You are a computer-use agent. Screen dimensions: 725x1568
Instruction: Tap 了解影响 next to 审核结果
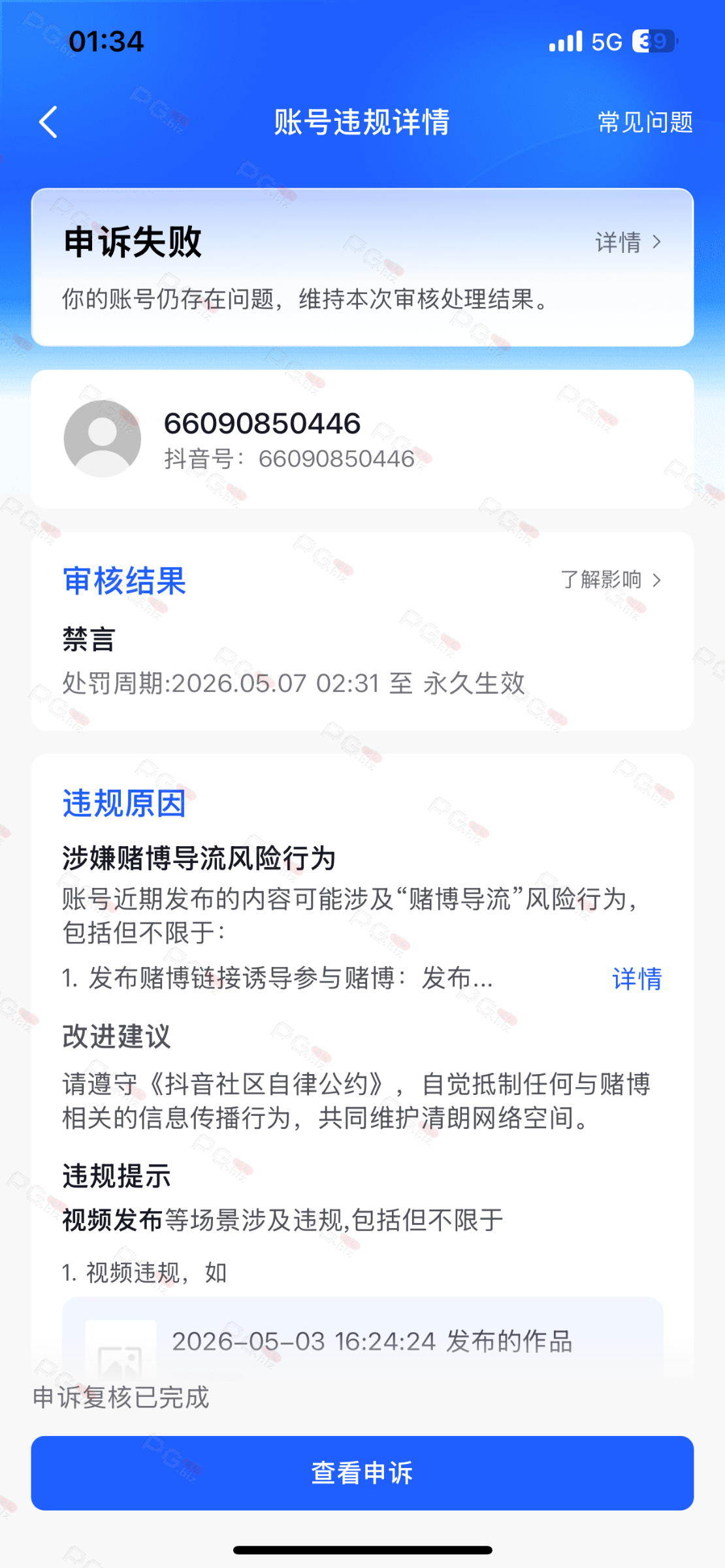(611, 580)
